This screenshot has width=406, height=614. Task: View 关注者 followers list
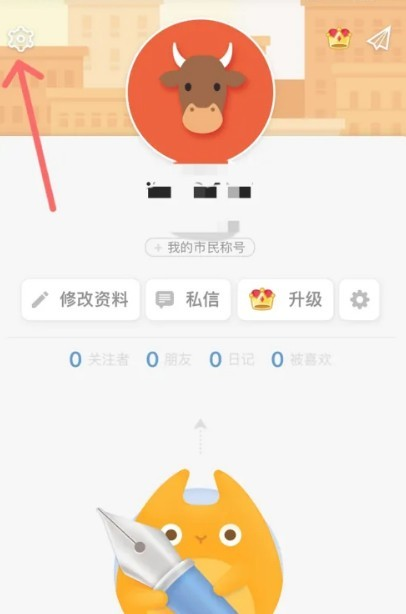pyautogui.click(x=99, y=359)
